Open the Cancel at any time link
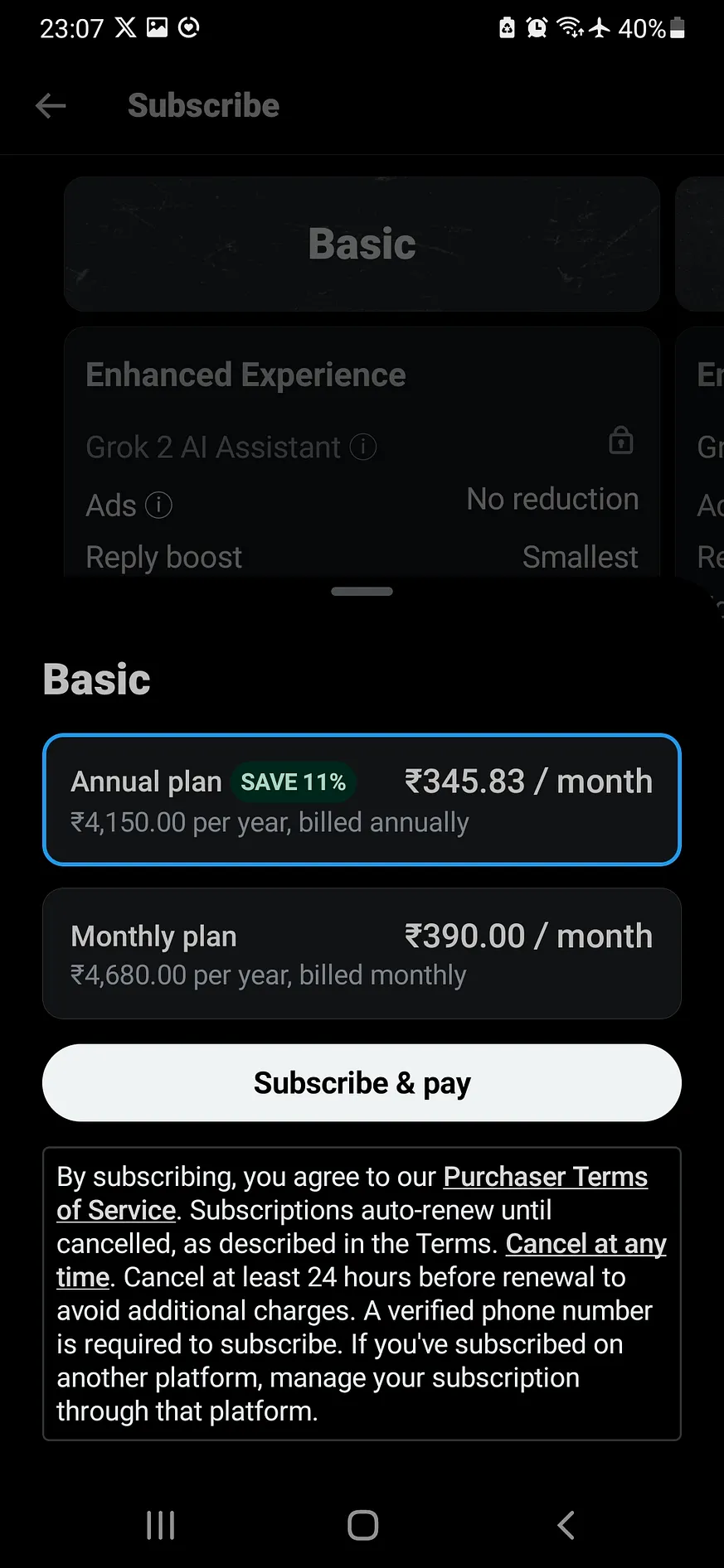Image resolution: width=724 pixels, height=1568 pixels. pos(586,1244)
